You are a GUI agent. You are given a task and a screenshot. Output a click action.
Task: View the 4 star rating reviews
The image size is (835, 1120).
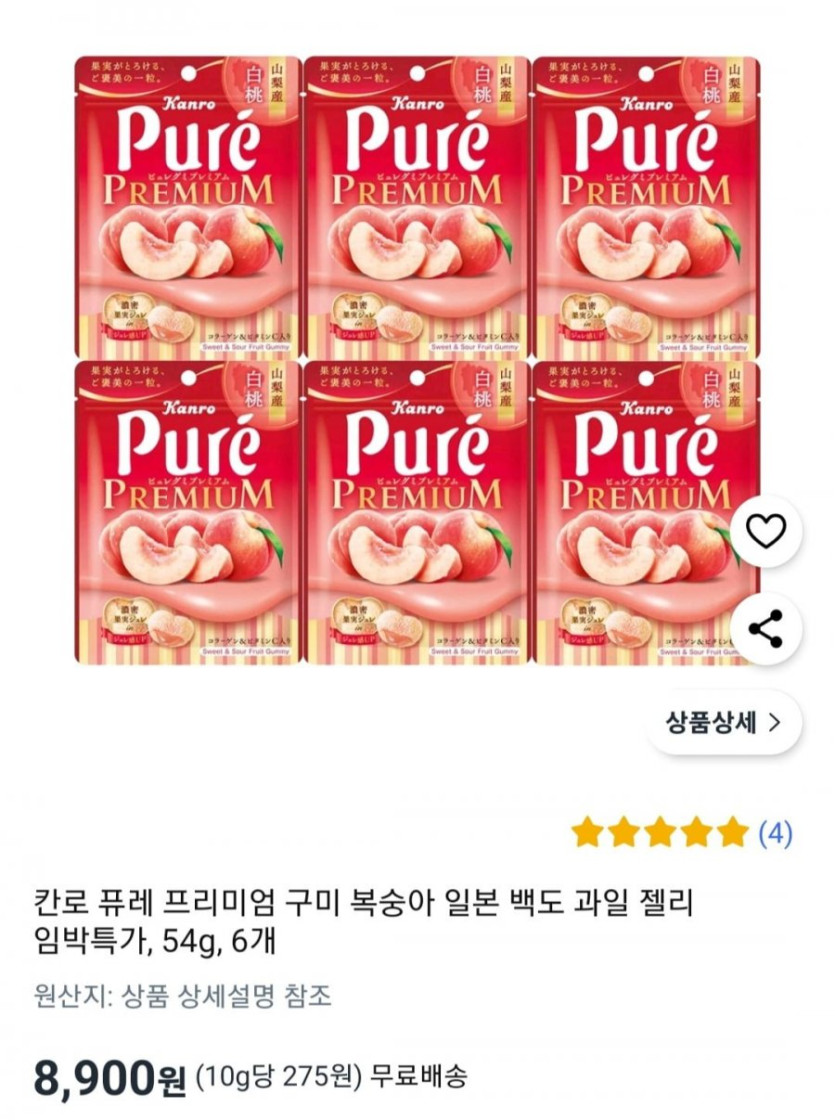pos(682,832)
